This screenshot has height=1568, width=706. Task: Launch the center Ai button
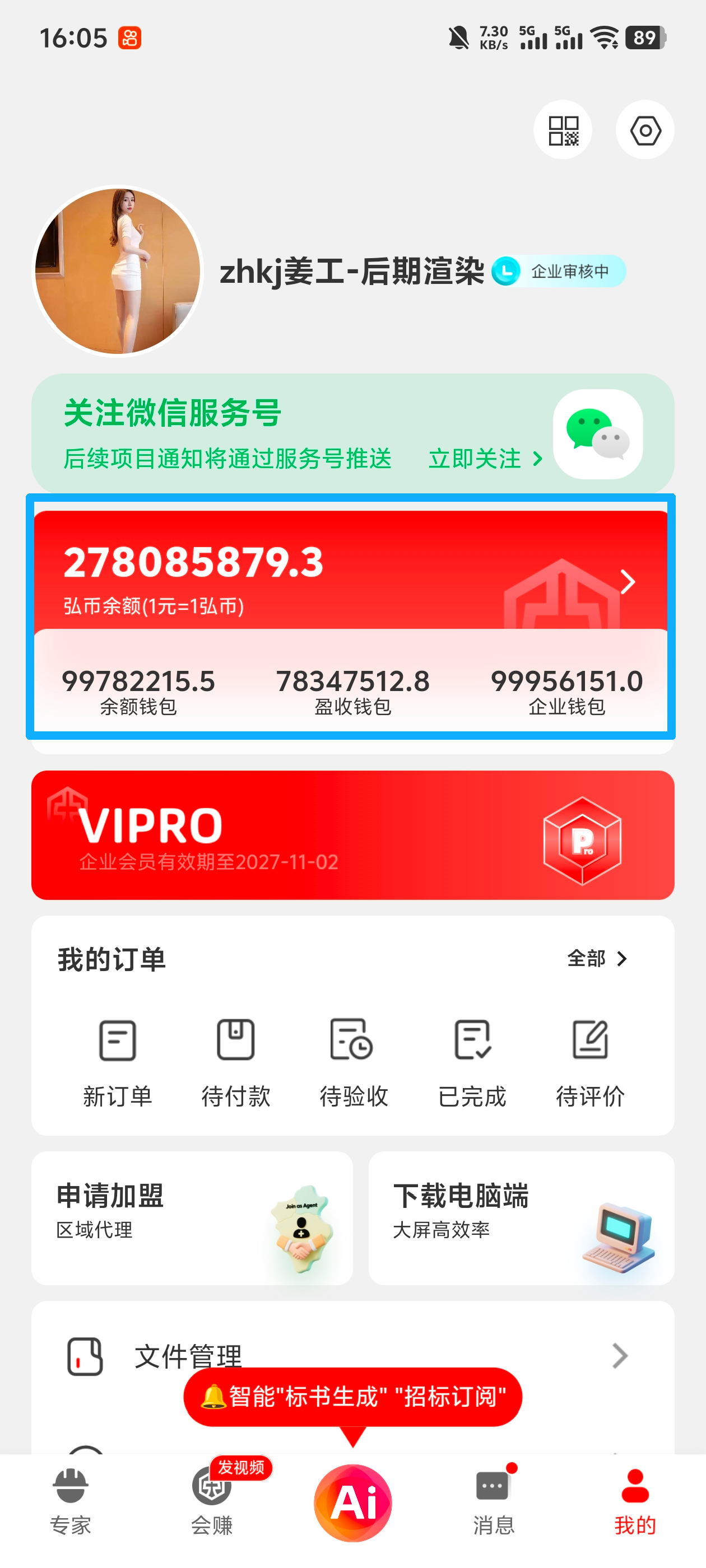pyautogui.click(x=352, y=1502)
